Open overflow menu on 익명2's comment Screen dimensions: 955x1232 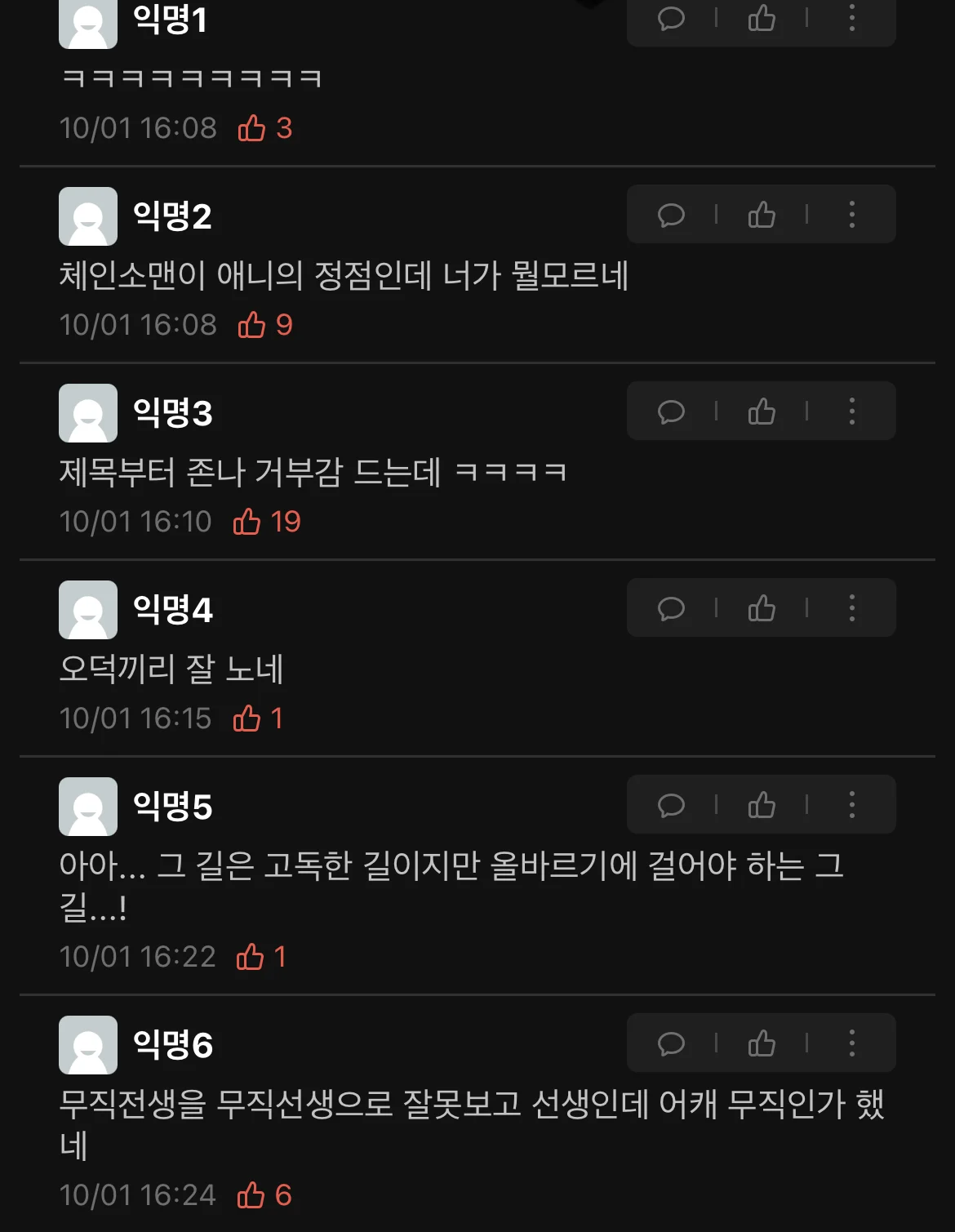[851, 215]
